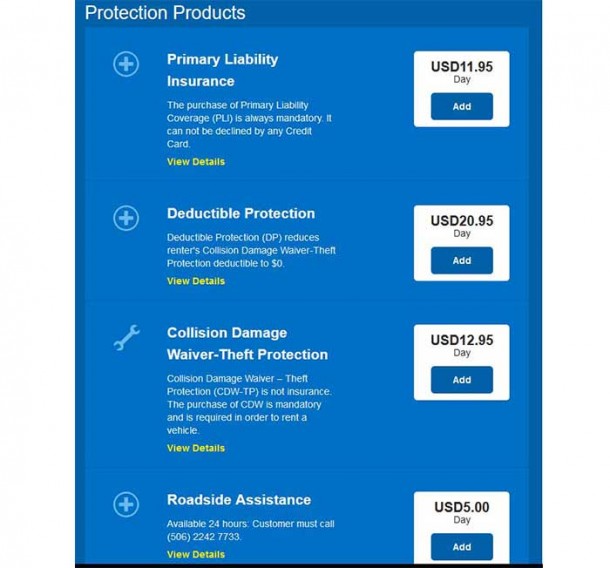Screen dimensions: 610x568
Task: Add Collision Damage Waiver-Theft Protection
Action: point(461,380)
